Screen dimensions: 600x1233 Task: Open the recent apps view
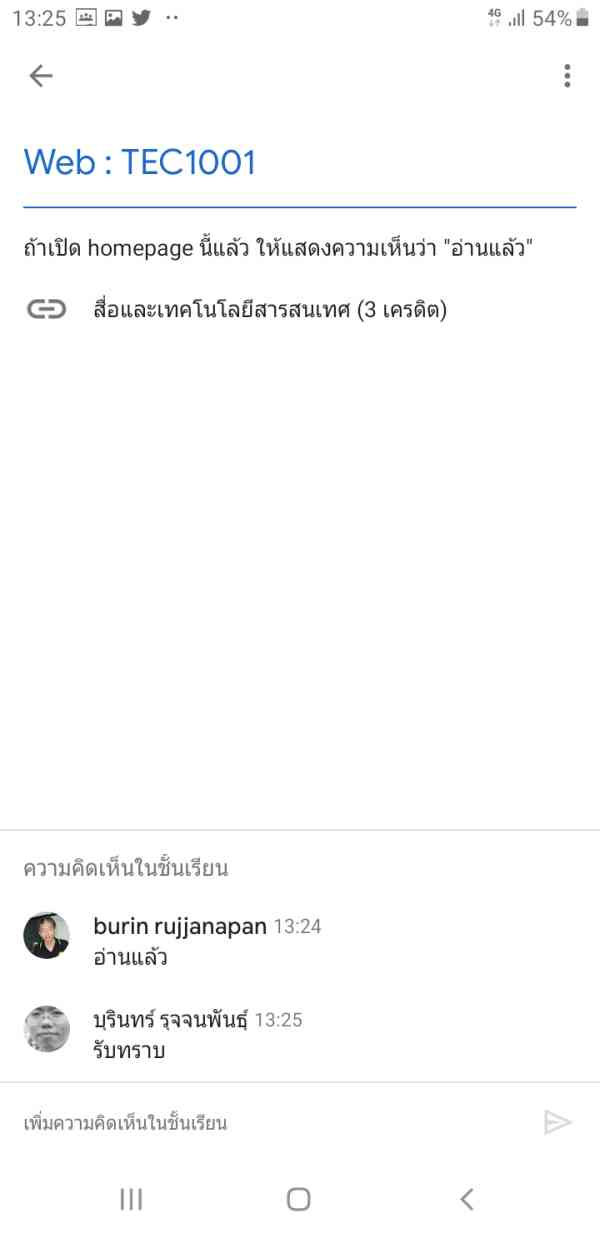[x=131, y=1199]
